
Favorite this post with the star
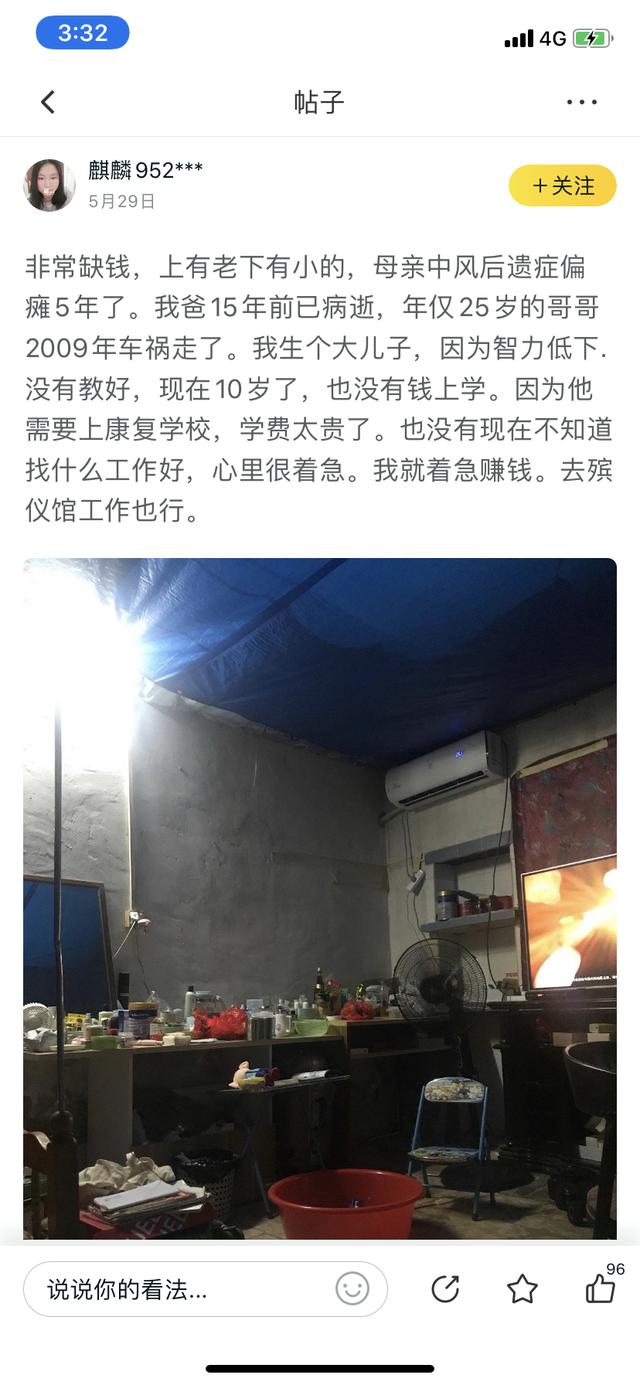(522, 1289)
